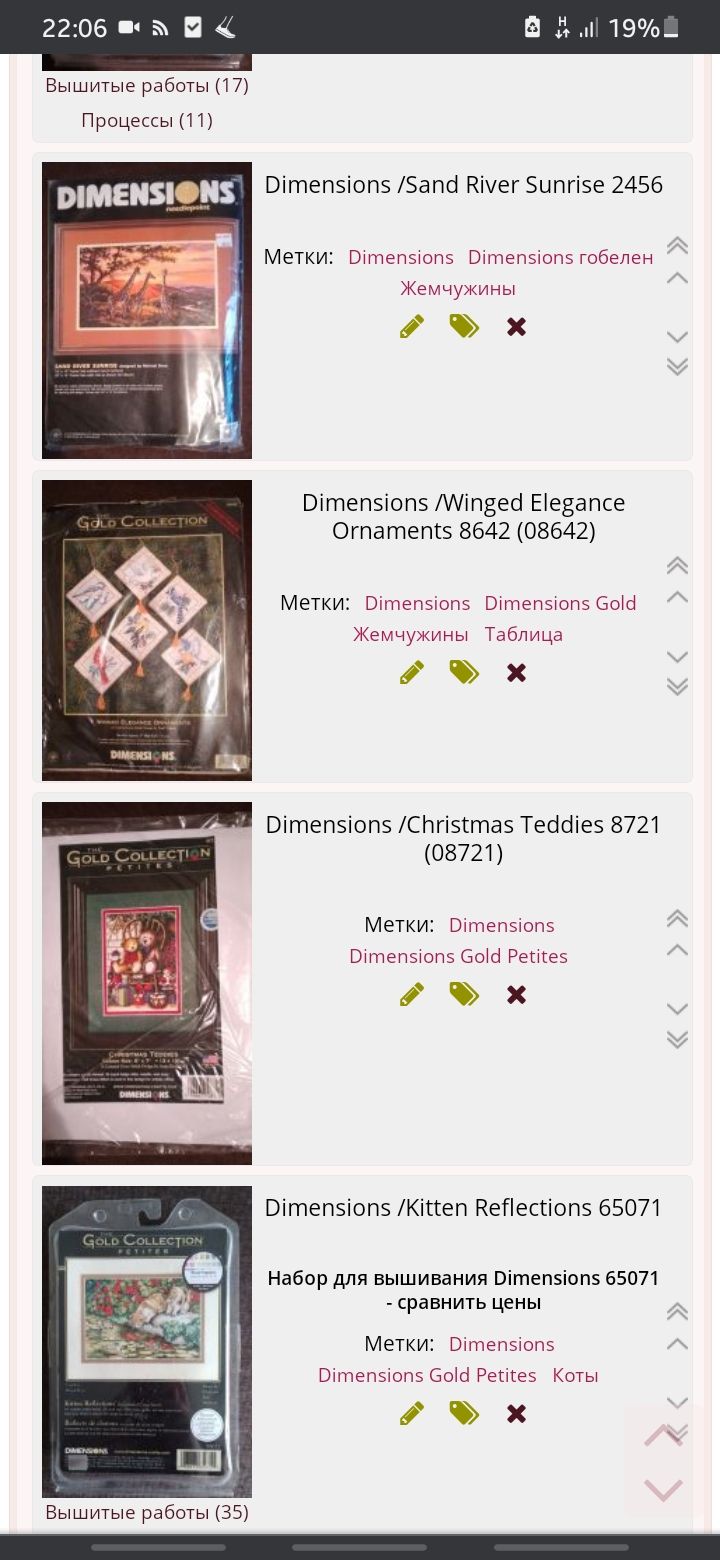
Task: Delete the Christmas Teddies 8721 entry
Action: (x=516, y=995)
